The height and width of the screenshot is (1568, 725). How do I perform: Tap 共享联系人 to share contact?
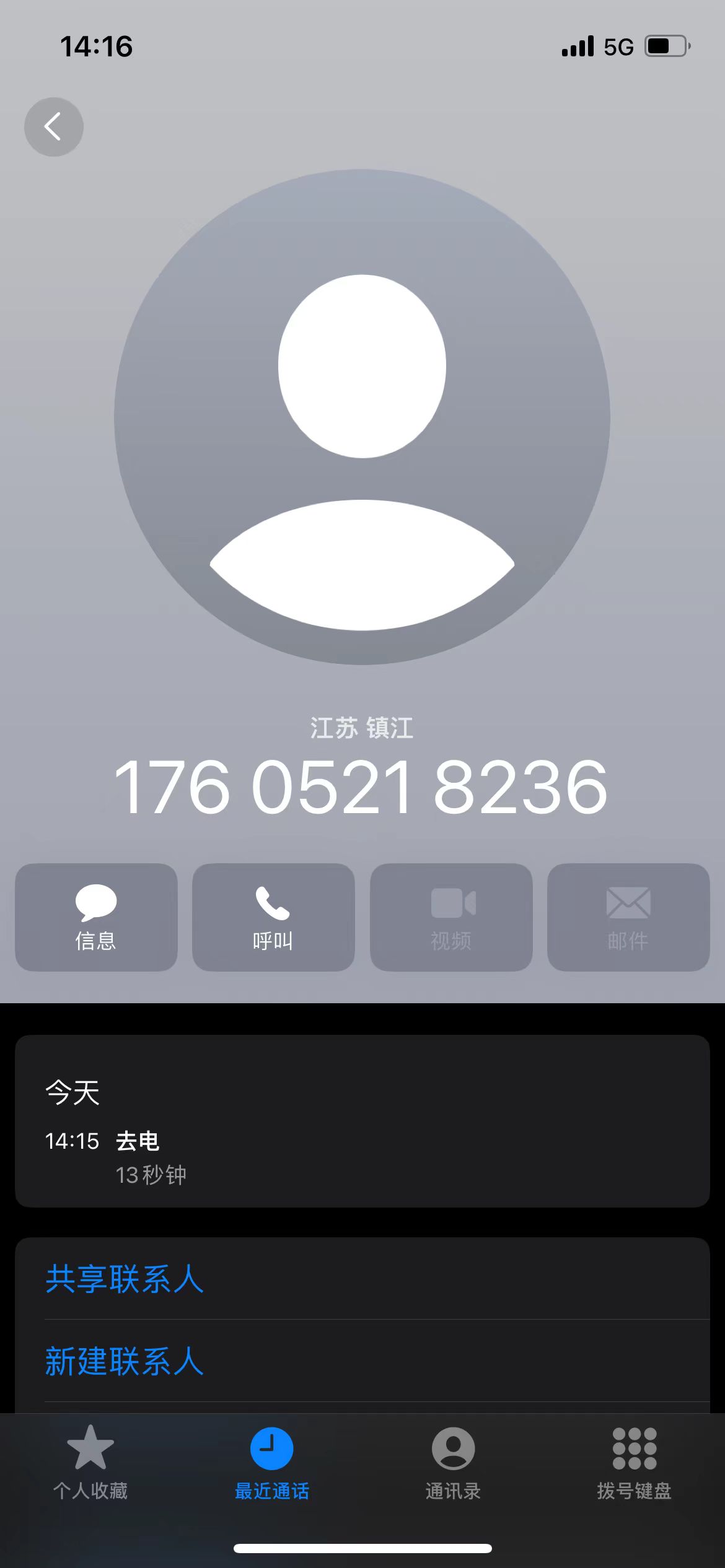(x=362, y=1279)
